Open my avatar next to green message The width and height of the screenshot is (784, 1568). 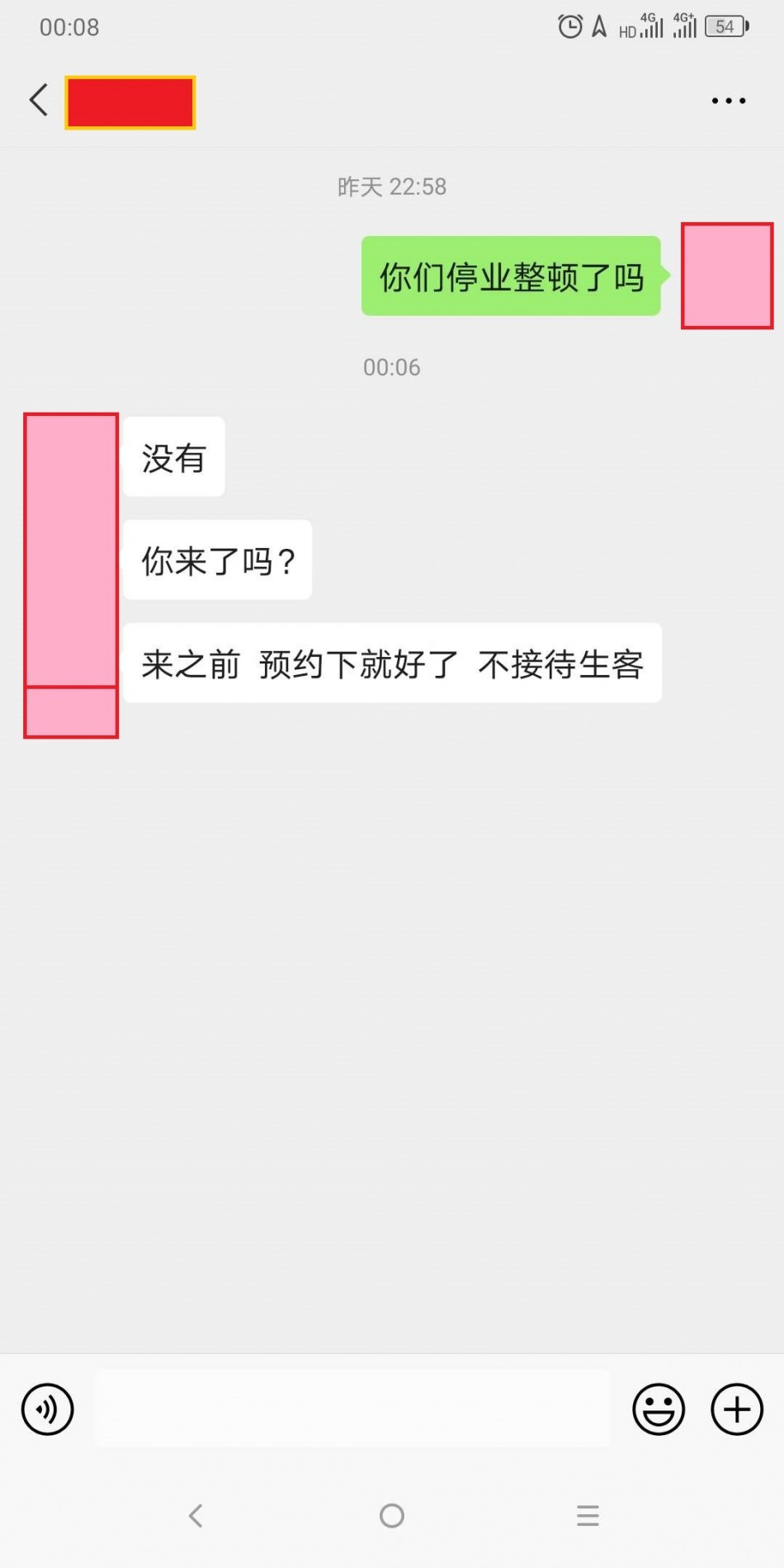(x=726, y=276)
